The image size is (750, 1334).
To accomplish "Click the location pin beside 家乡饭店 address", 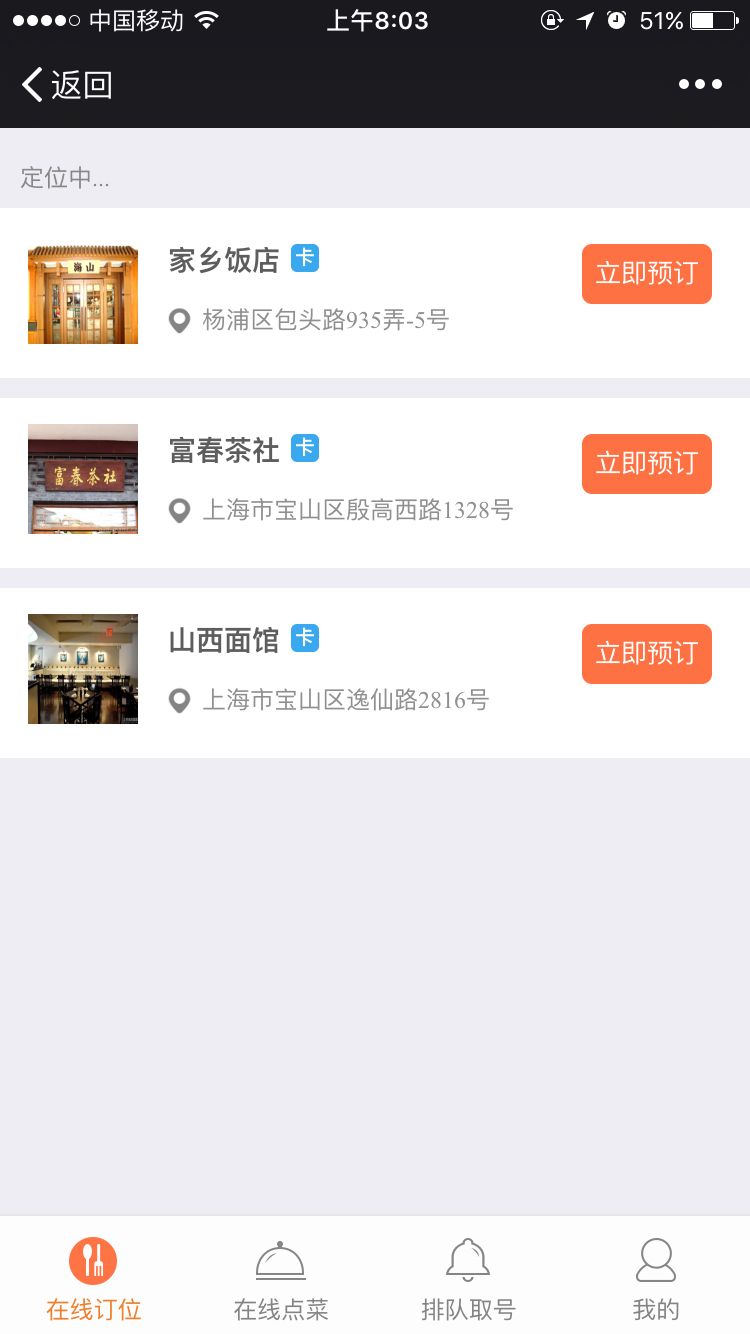I will (179, 321).
